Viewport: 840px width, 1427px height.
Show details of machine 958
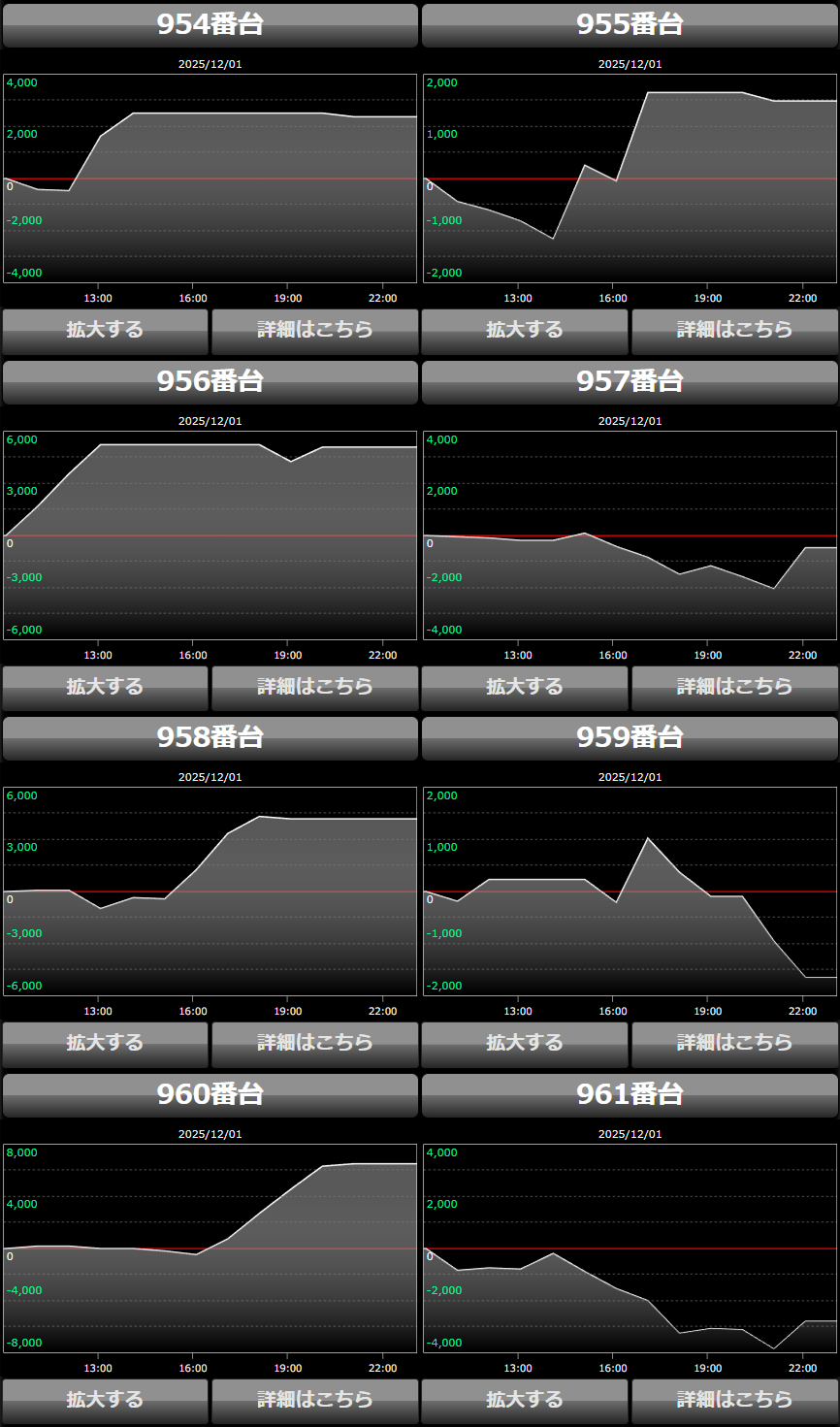(314, 1044)
